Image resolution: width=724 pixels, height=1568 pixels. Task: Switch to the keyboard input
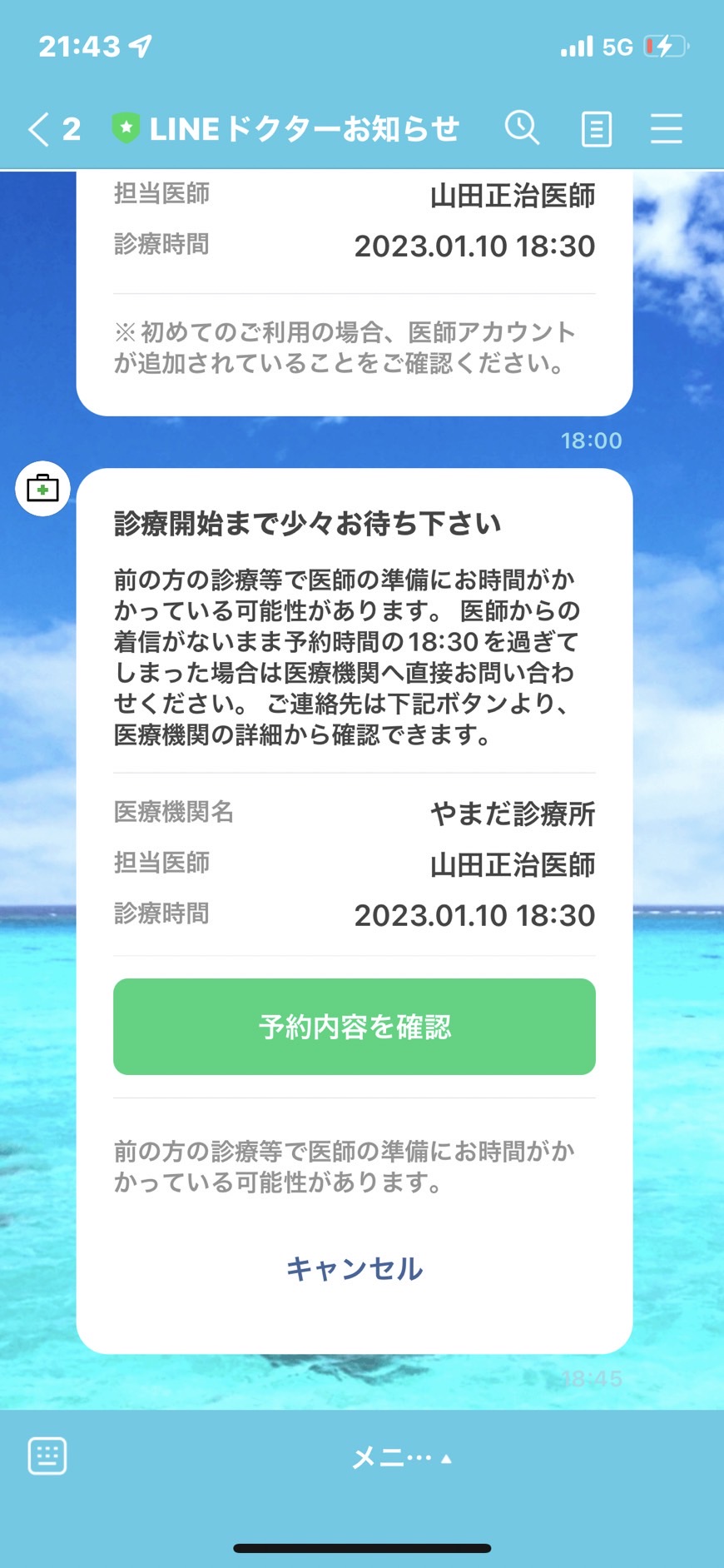pos(47,1456)
